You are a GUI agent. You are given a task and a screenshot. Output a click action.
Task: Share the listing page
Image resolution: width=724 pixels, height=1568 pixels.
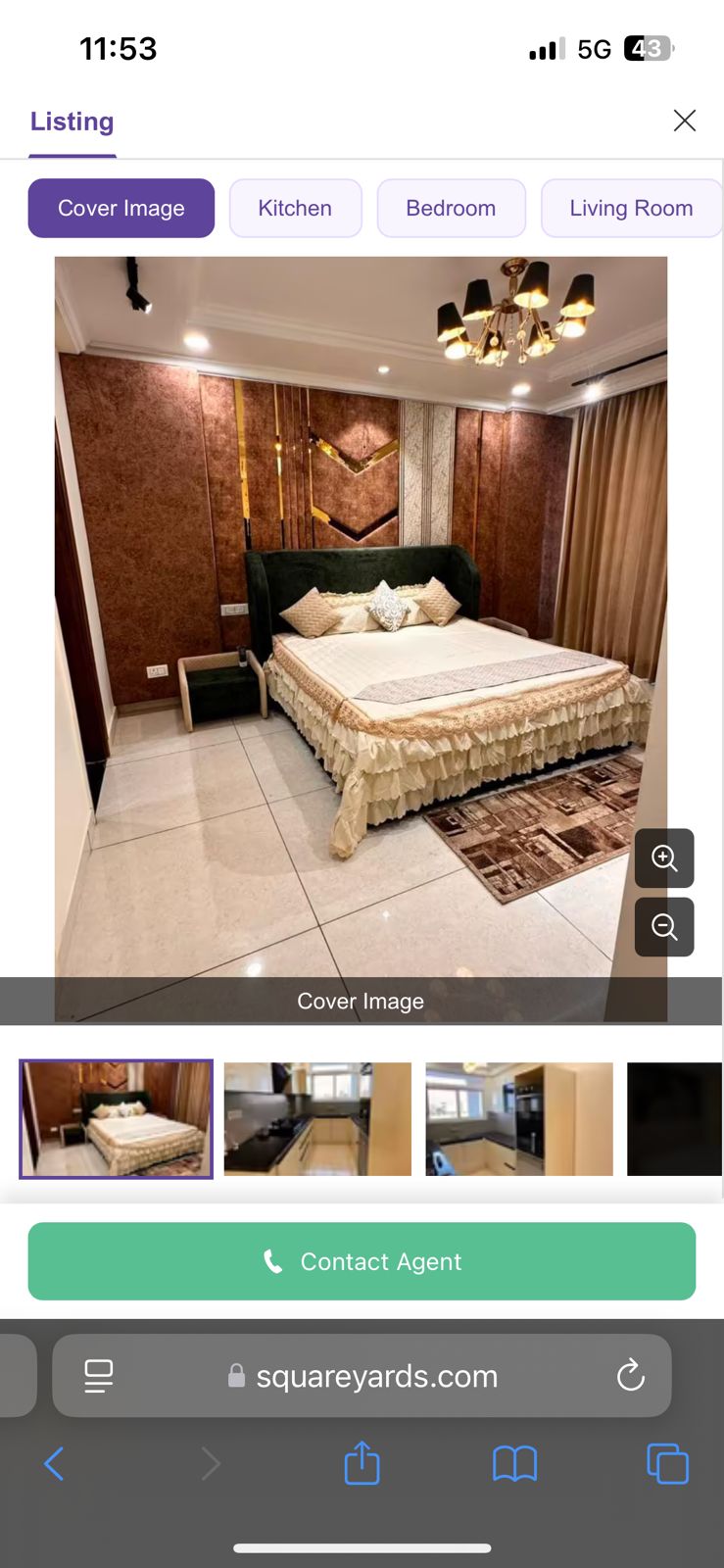click(362, 1463)
